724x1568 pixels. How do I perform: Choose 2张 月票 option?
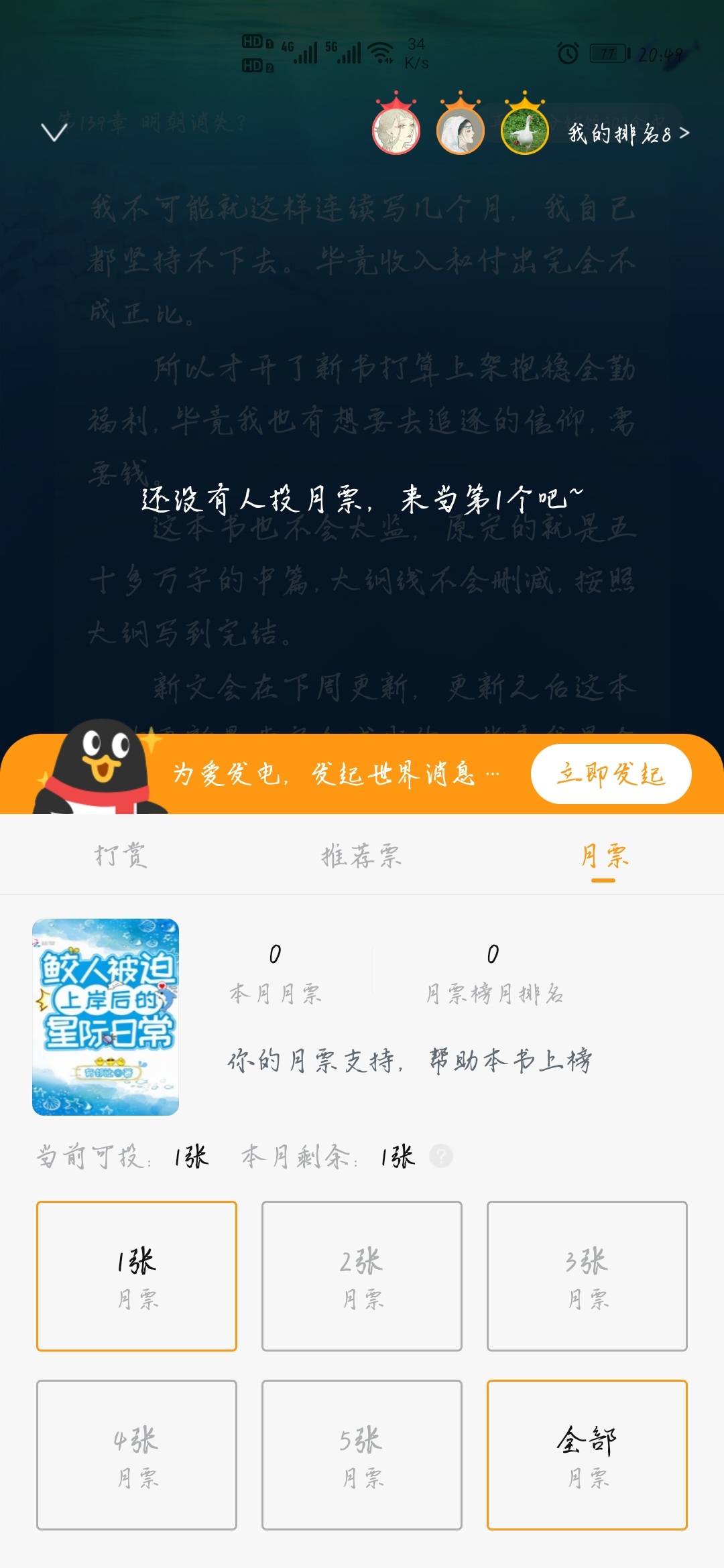pyautogui.click(x=362, y=1276)
